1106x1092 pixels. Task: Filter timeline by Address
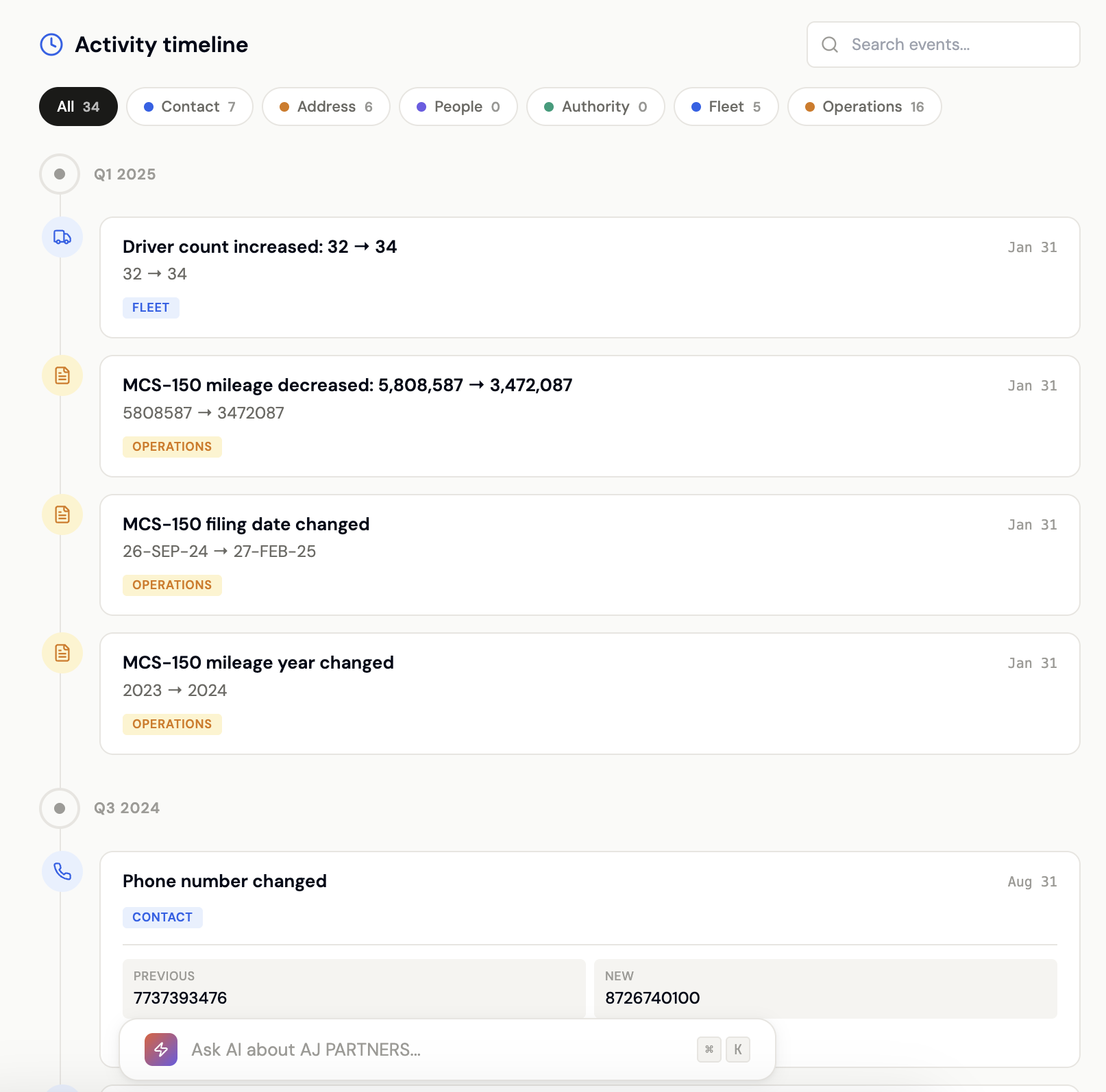pos(326,107)
